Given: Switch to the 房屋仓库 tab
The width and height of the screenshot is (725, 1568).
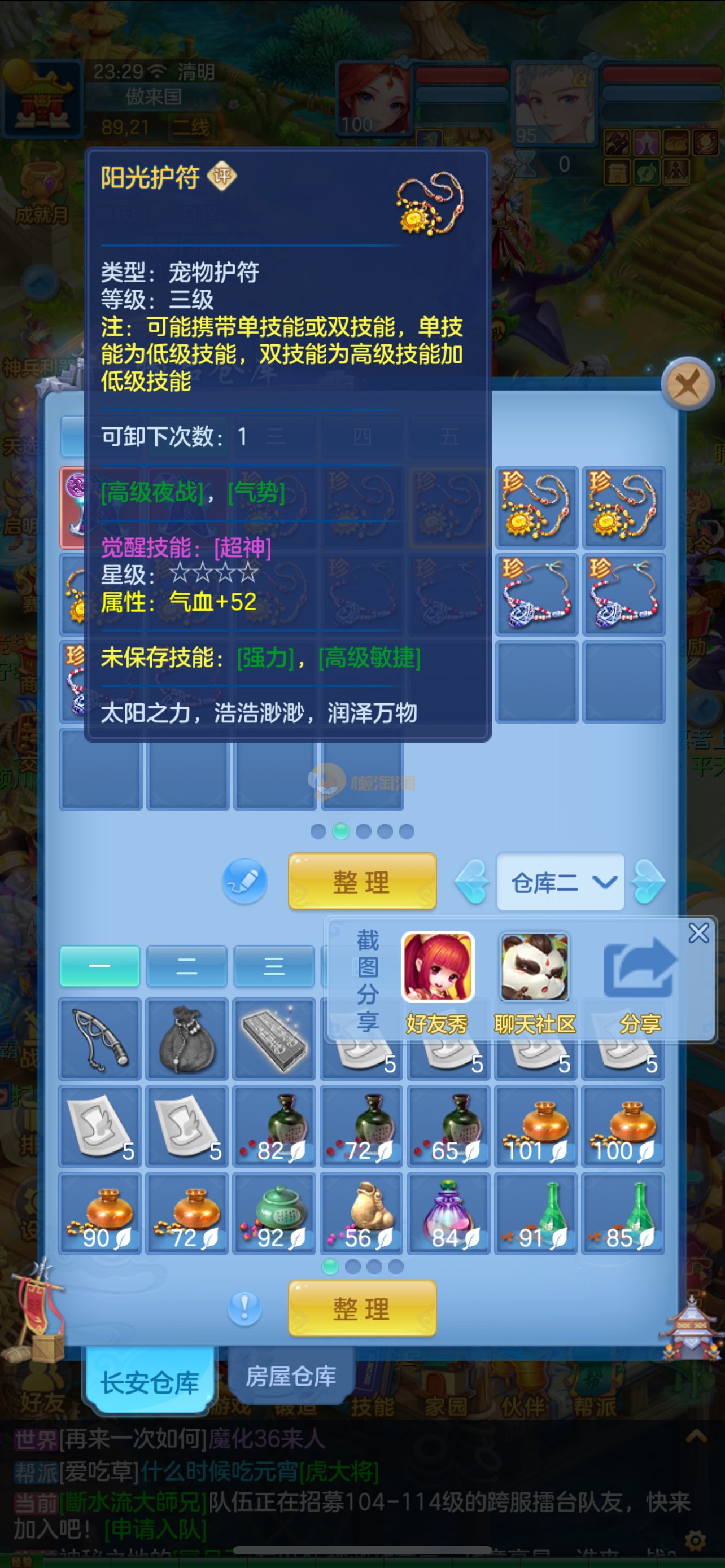Looking at the screenshot, I should pos(290,1377).
